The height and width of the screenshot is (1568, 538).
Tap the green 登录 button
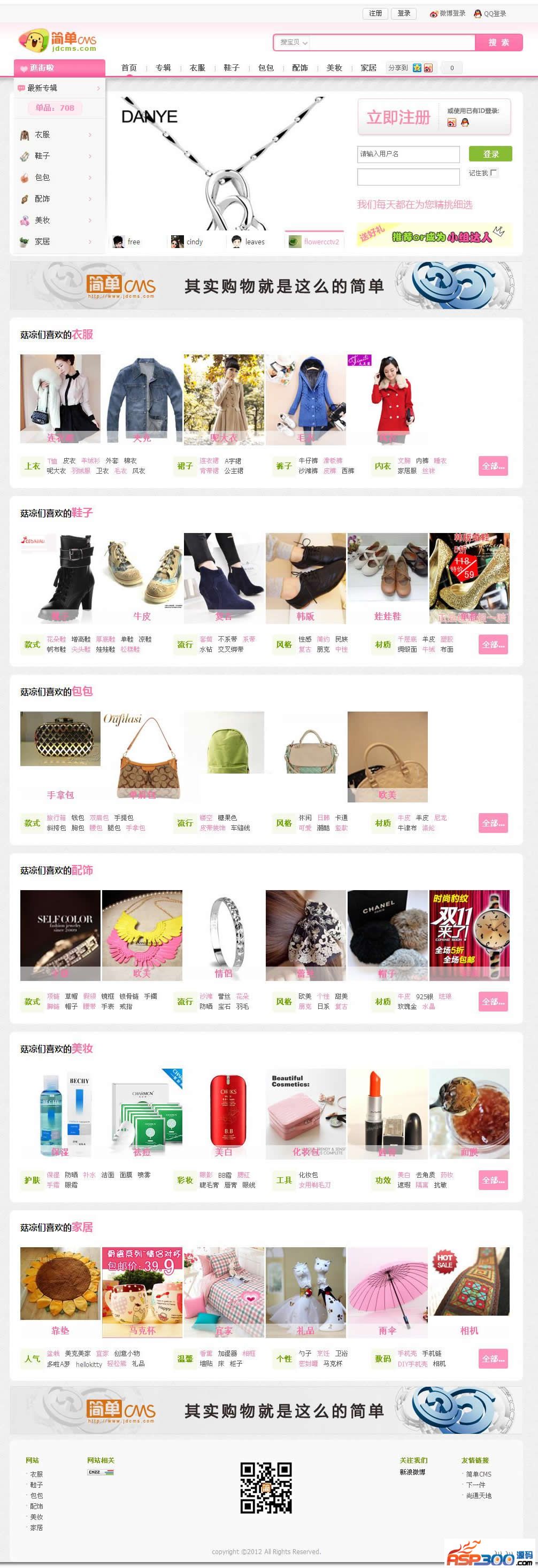pos(490,154)
